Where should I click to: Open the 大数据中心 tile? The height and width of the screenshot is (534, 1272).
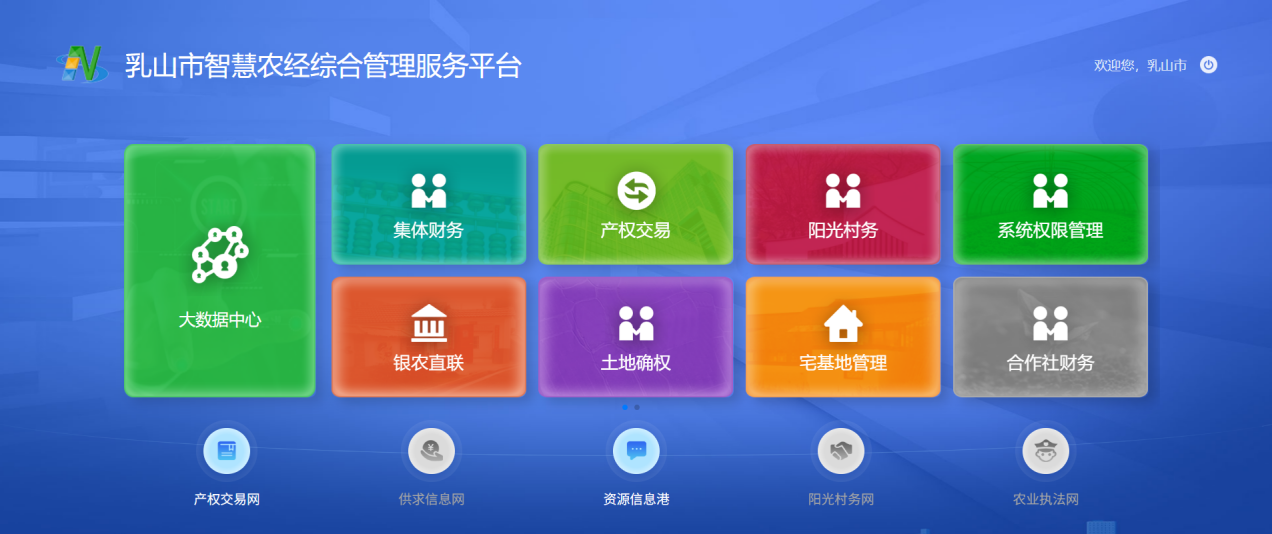click(220, 271)
